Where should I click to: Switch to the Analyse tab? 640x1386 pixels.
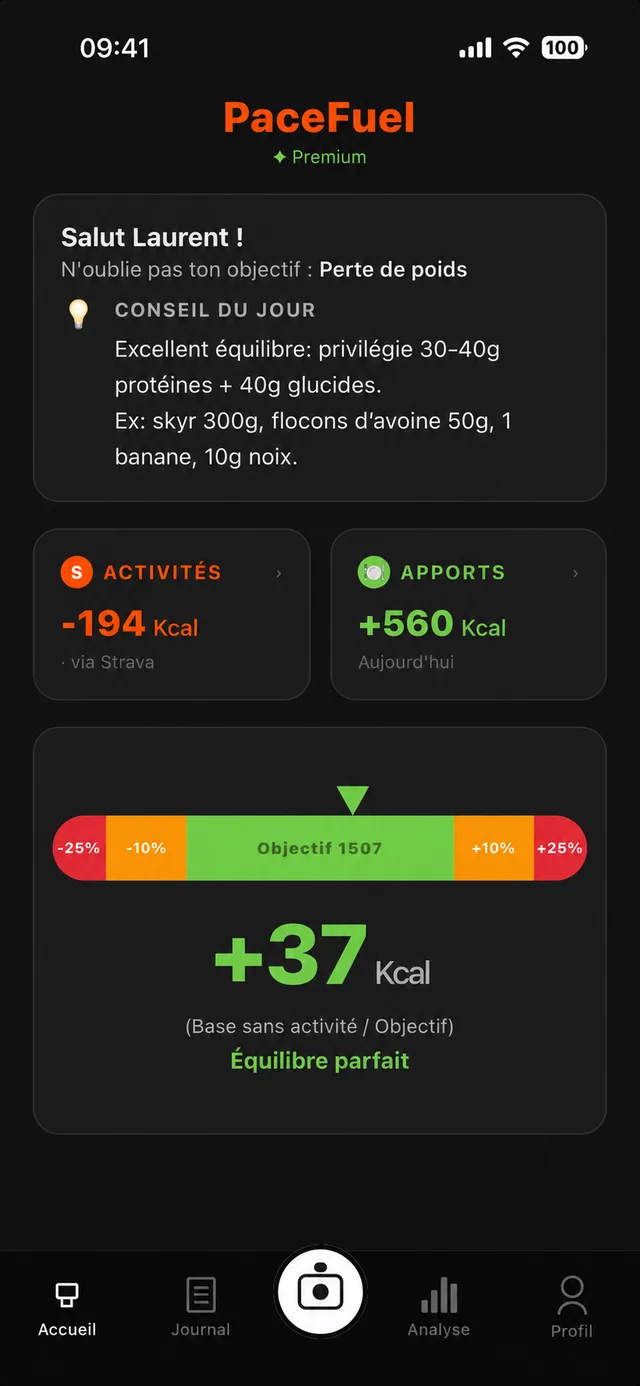(x=438, y=1307)
